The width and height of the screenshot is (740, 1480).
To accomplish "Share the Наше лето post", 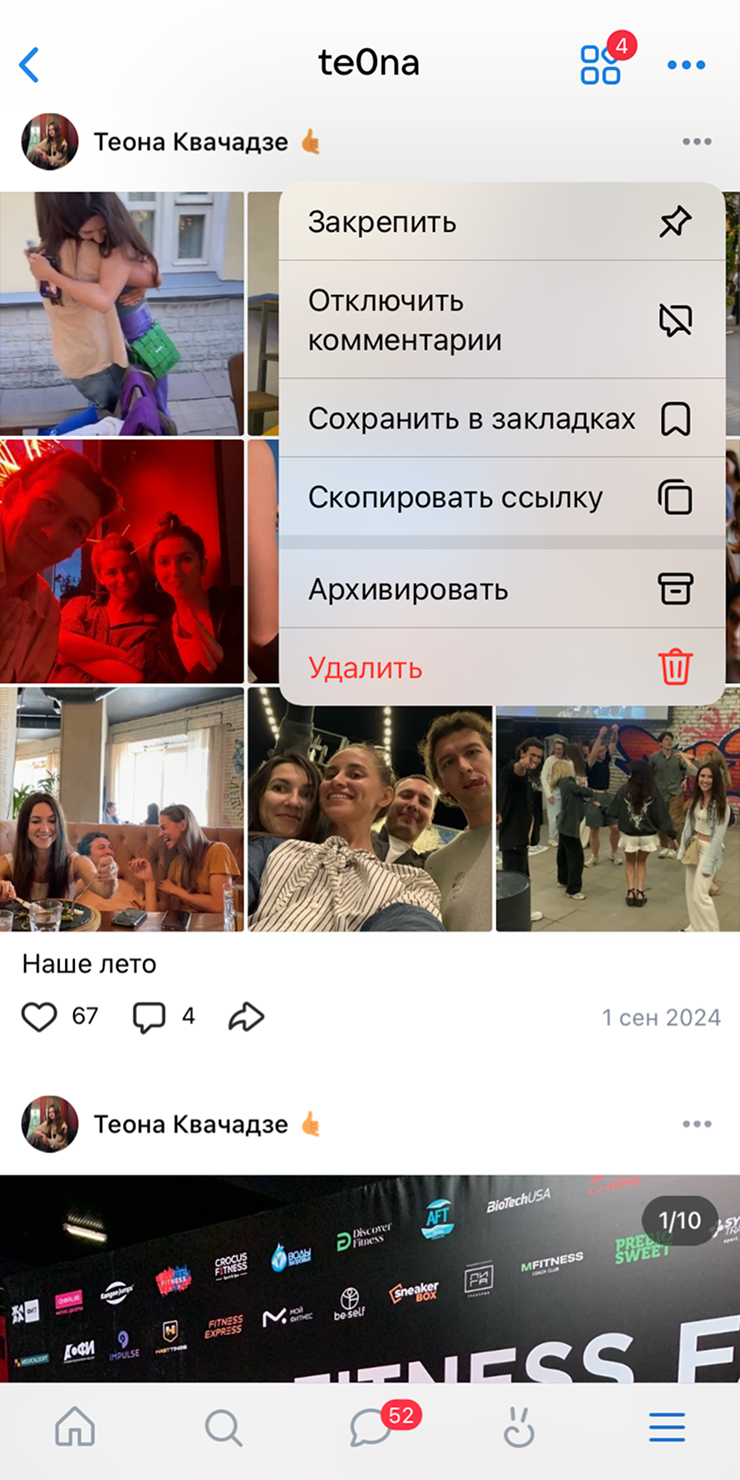I will (x=246, y=1017).
